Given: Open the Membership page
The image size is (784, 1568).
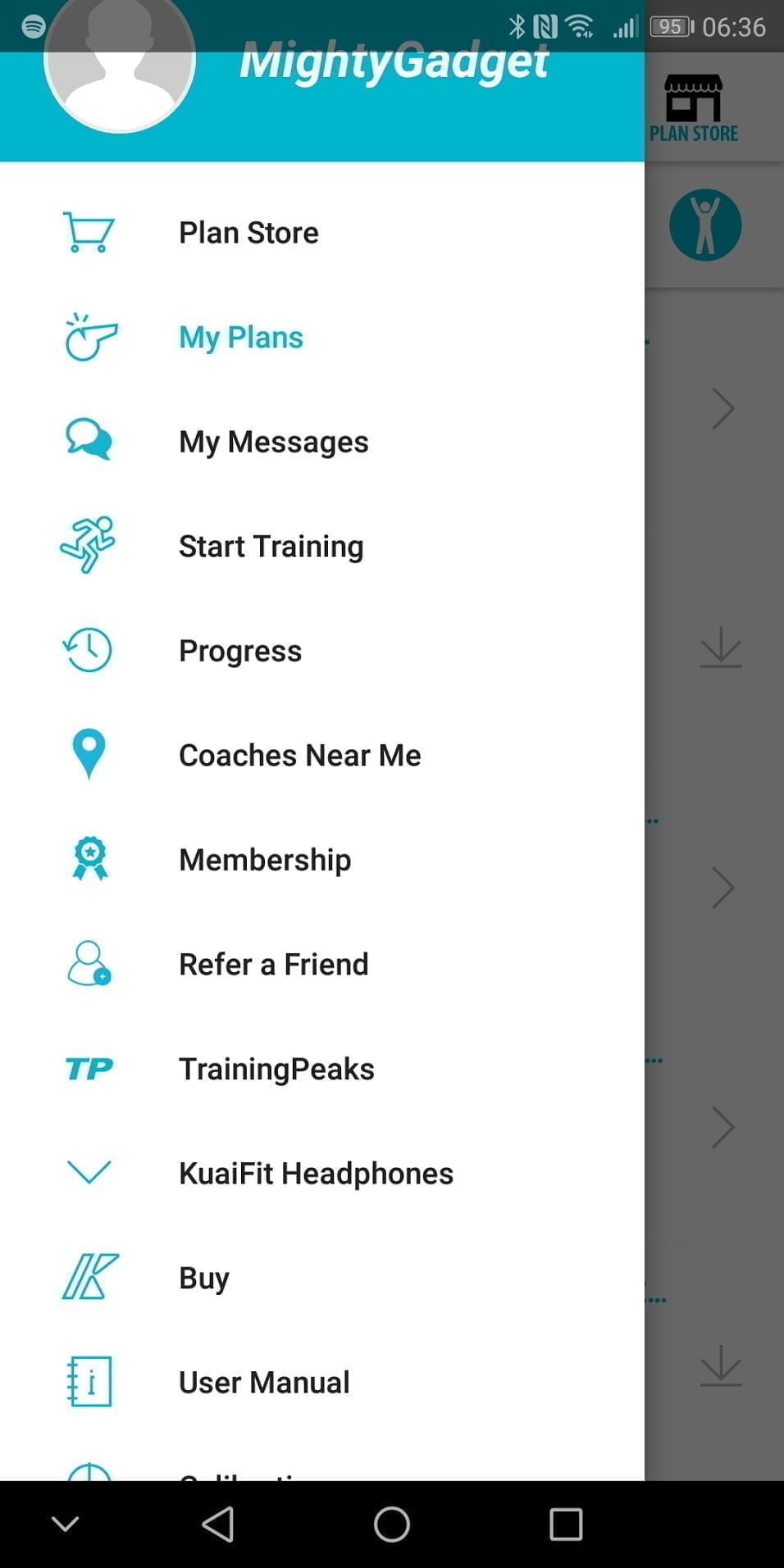Looking at the screenshot, I should click(265, 860).
